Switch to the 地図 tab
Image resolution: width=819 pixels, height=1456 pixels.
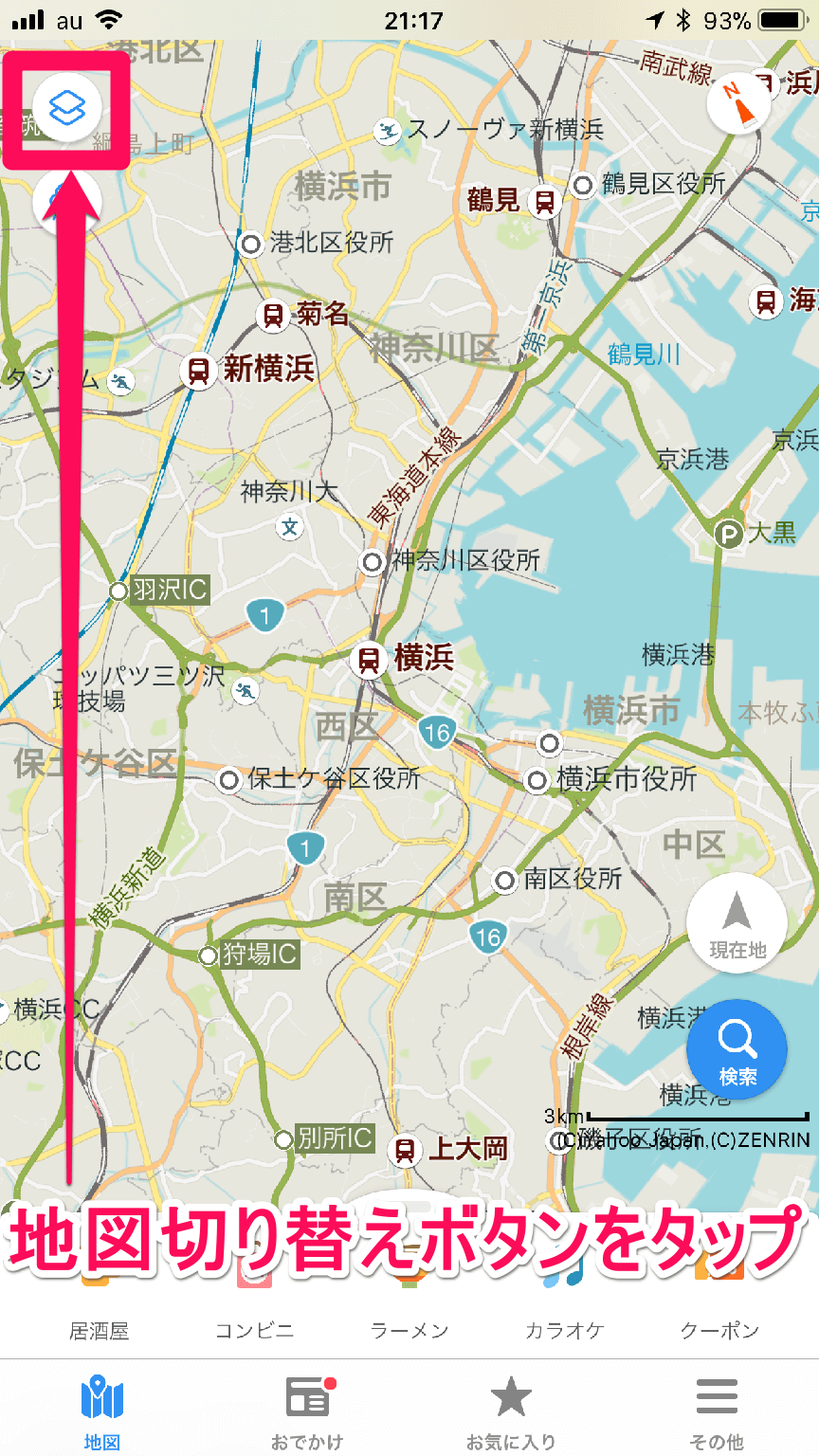(102, 1411)
